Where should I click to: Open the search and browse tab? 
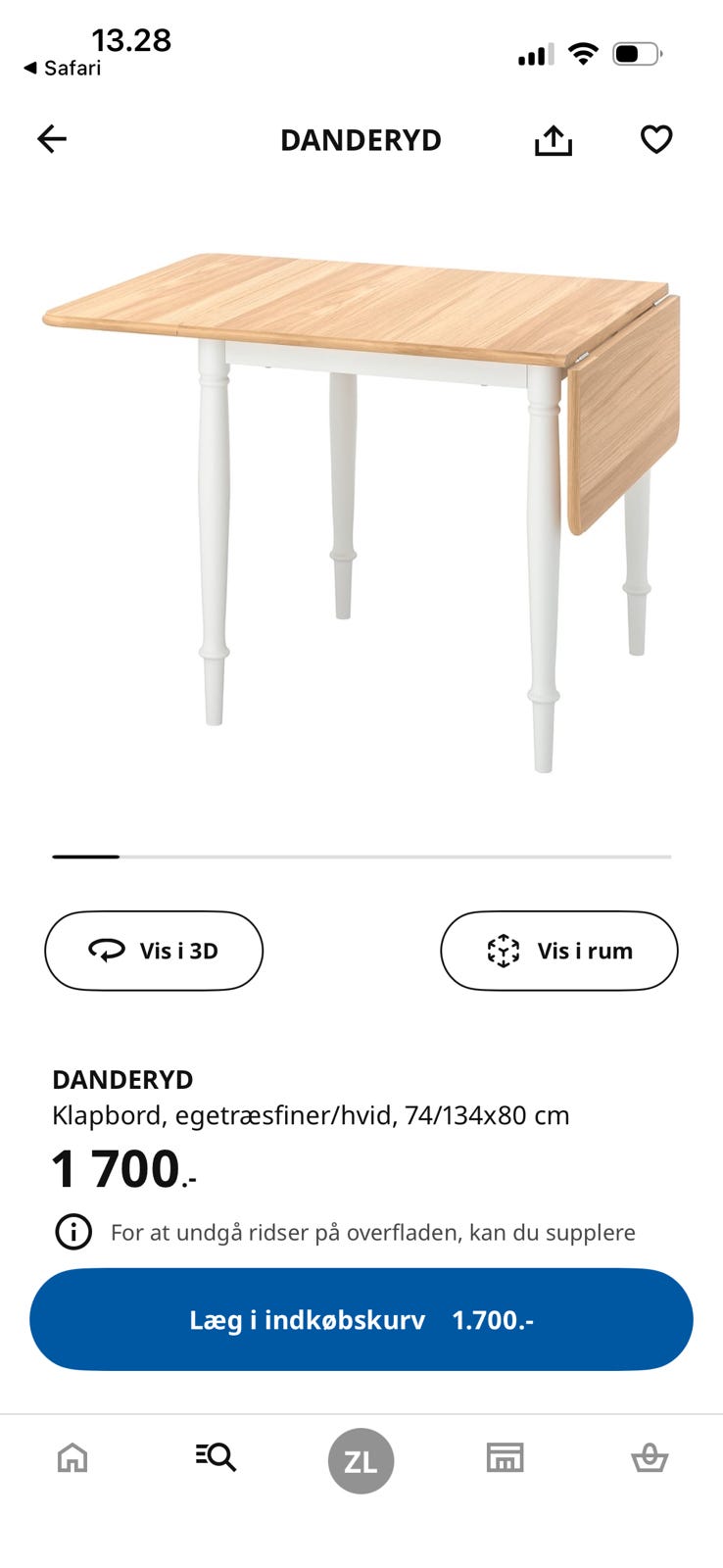[216, 1457]
